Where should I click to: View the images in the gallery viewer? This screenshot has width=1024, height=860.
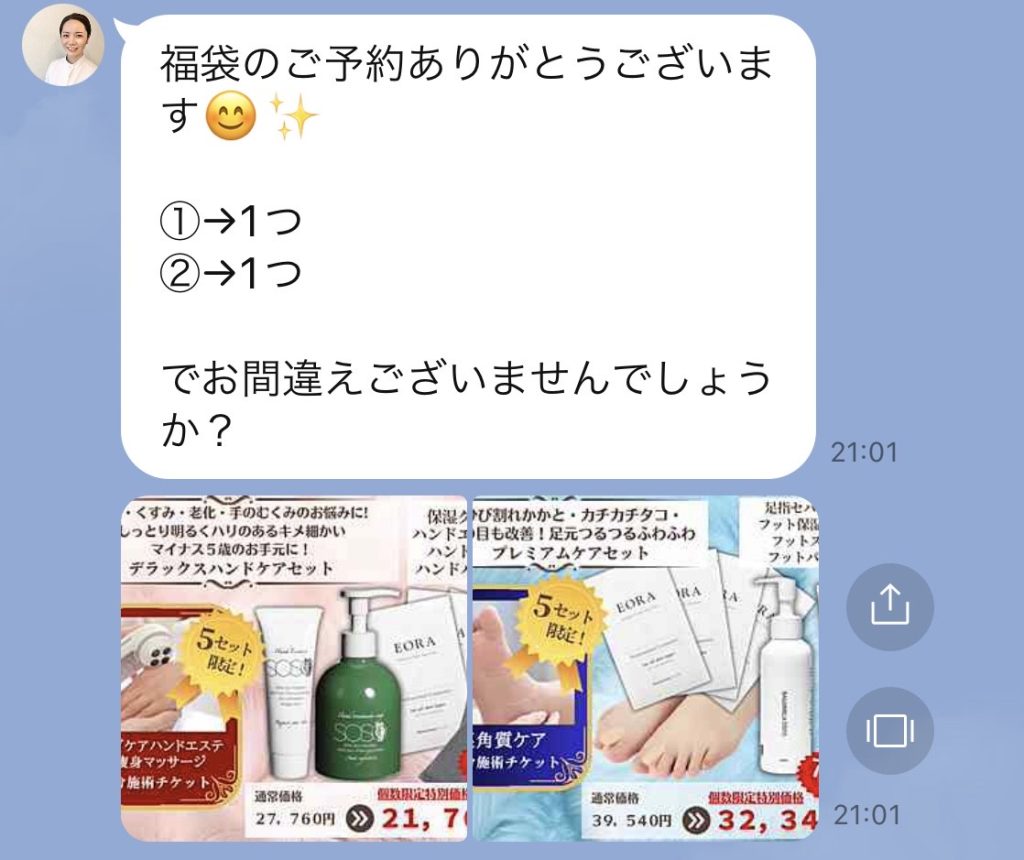pos(889,730)
